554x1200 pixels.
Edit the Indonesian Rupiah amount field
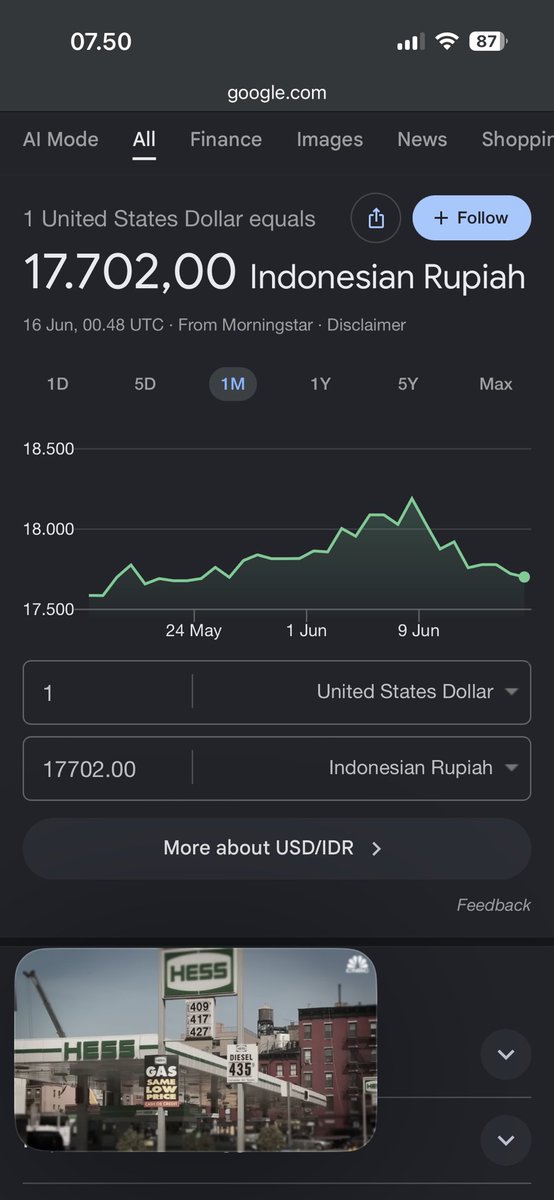pyautogui.click(x=108, y=769)
